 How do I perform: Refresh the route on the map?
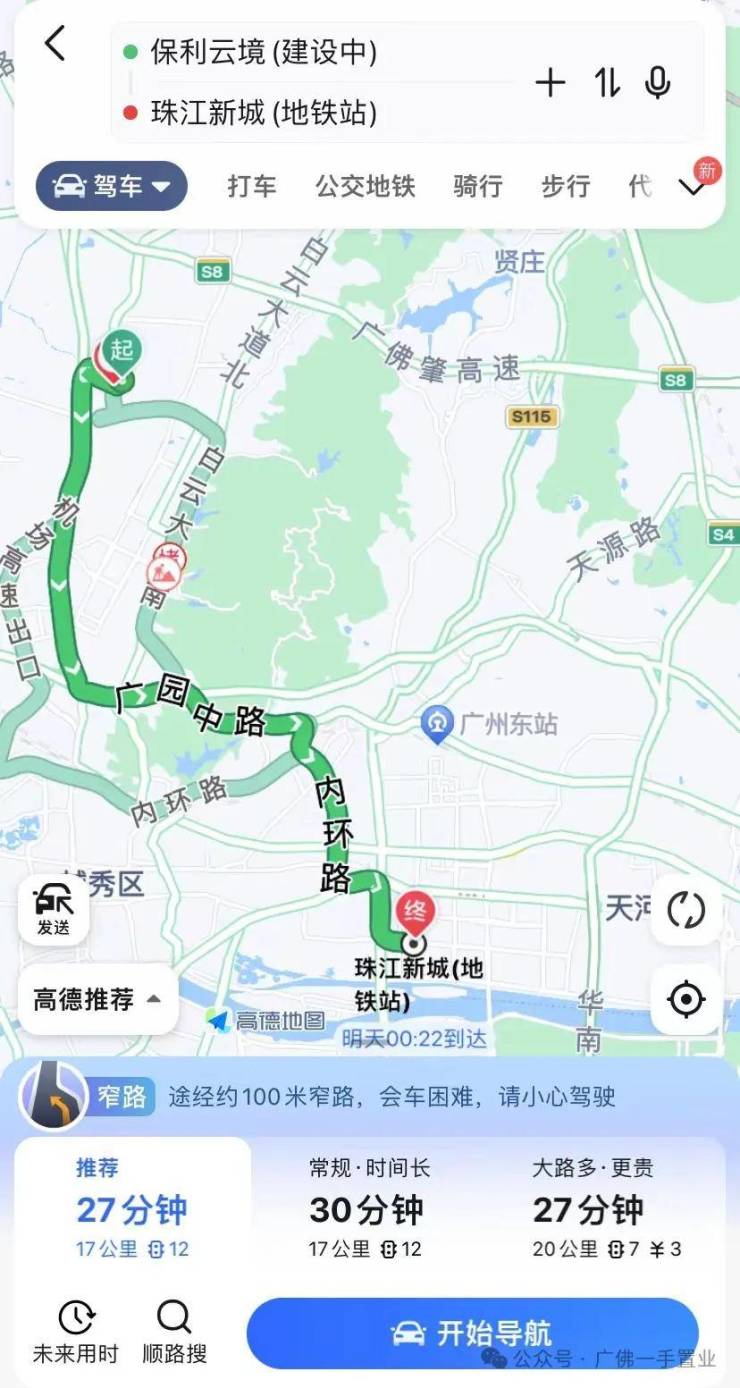(686, 910)
